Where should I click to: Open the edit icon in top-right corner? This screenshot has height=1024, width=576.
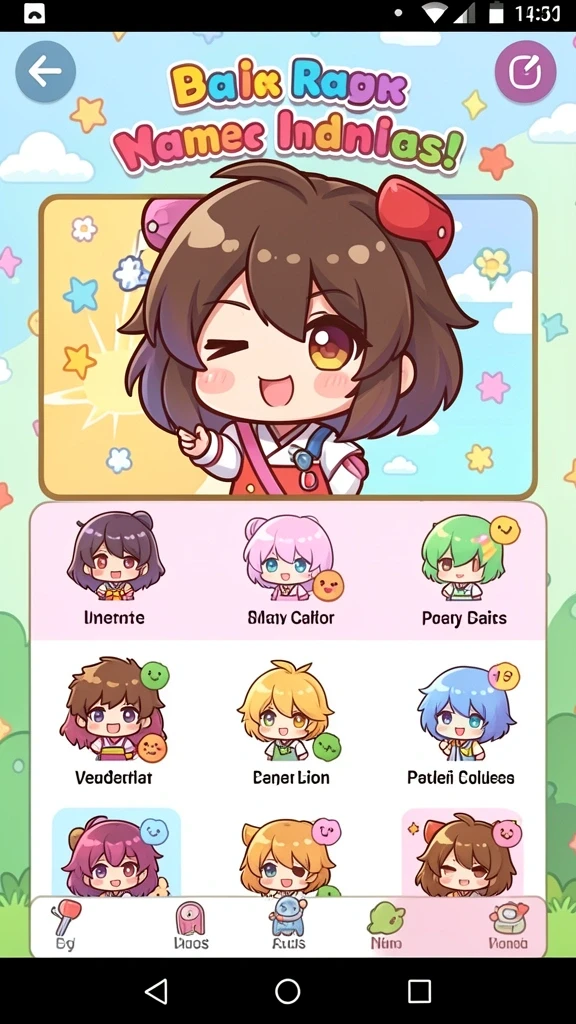click(526, 72)
